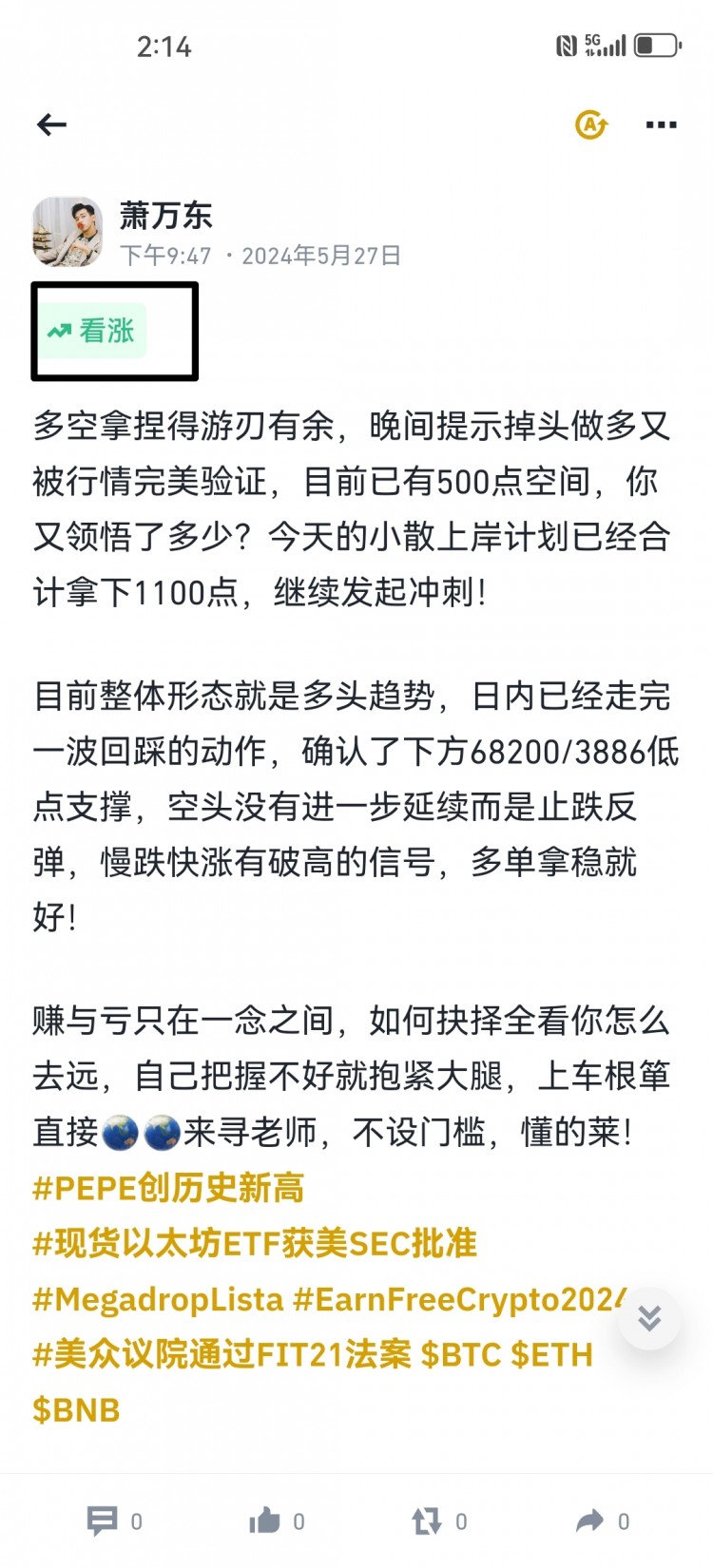The width and height of the screenshot is (713, 1568).
Task: Open the $ETH coin link
Action: tap(551, 1354)
